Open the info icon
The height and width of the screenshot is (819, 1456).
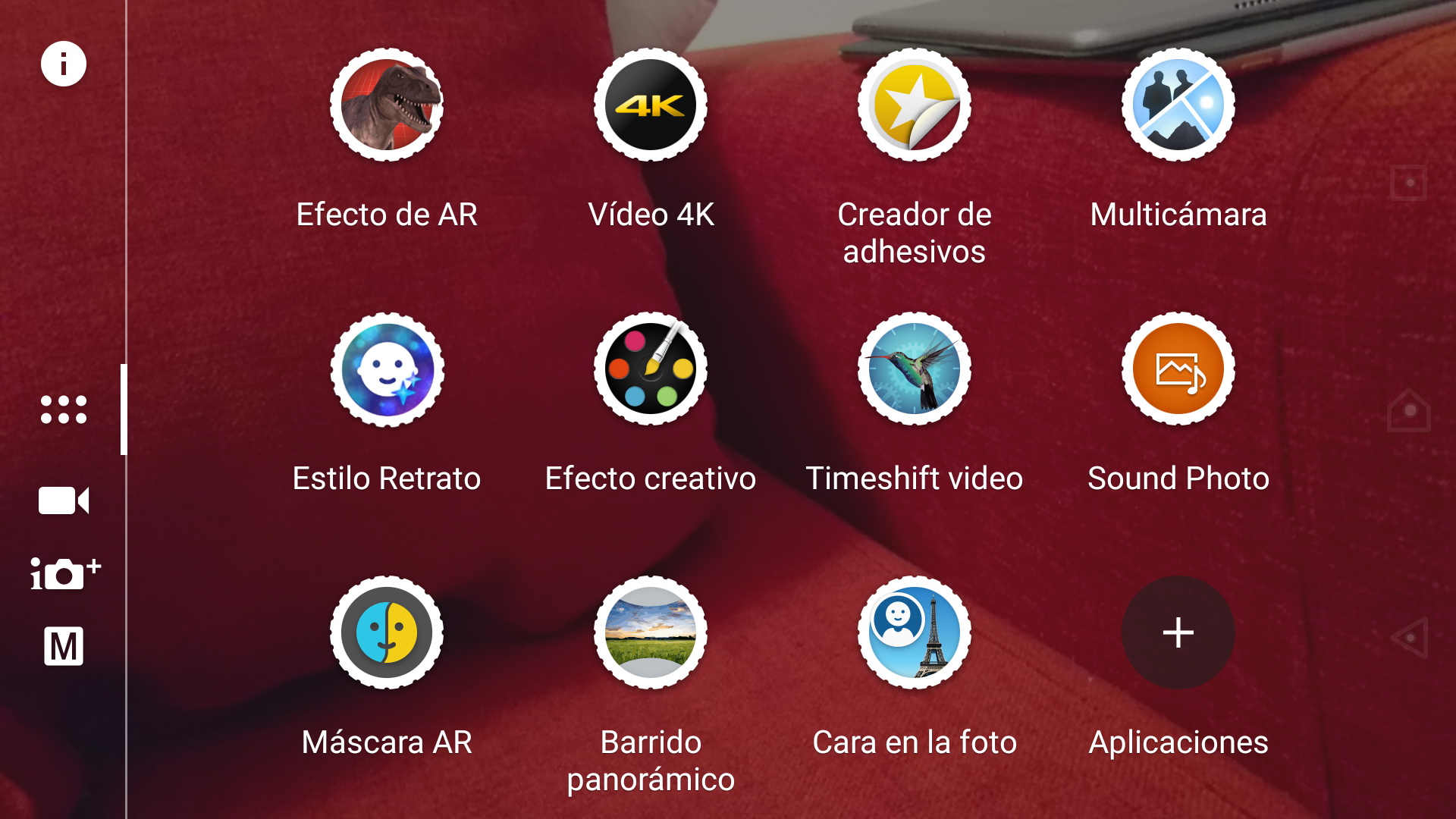click(x=64, y=64)
